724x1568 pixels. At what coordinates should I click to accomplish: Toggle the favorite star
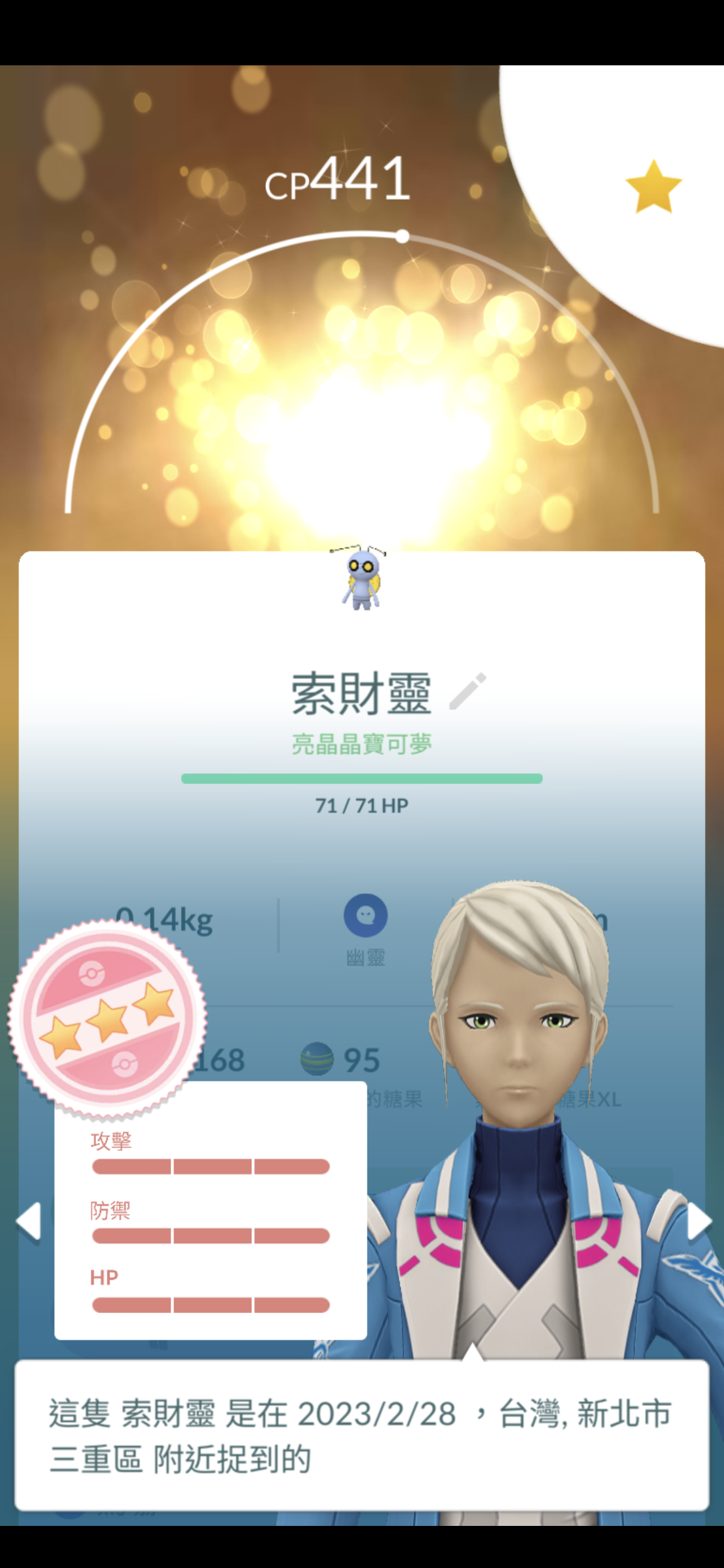654,187
